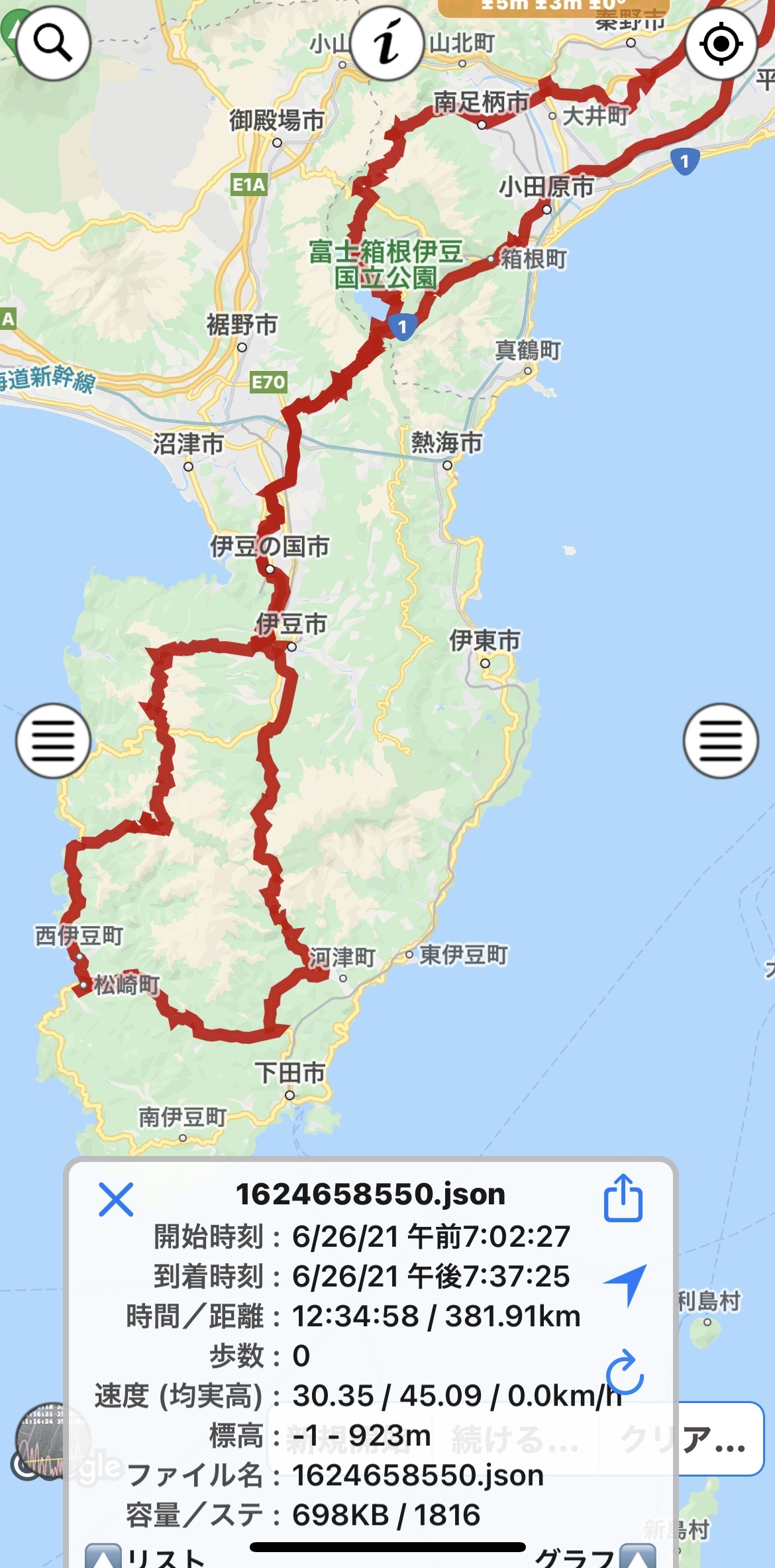
Task: Tap the blue reload arrow icon
Action: pyautogui.click(x=624, y=1372)
